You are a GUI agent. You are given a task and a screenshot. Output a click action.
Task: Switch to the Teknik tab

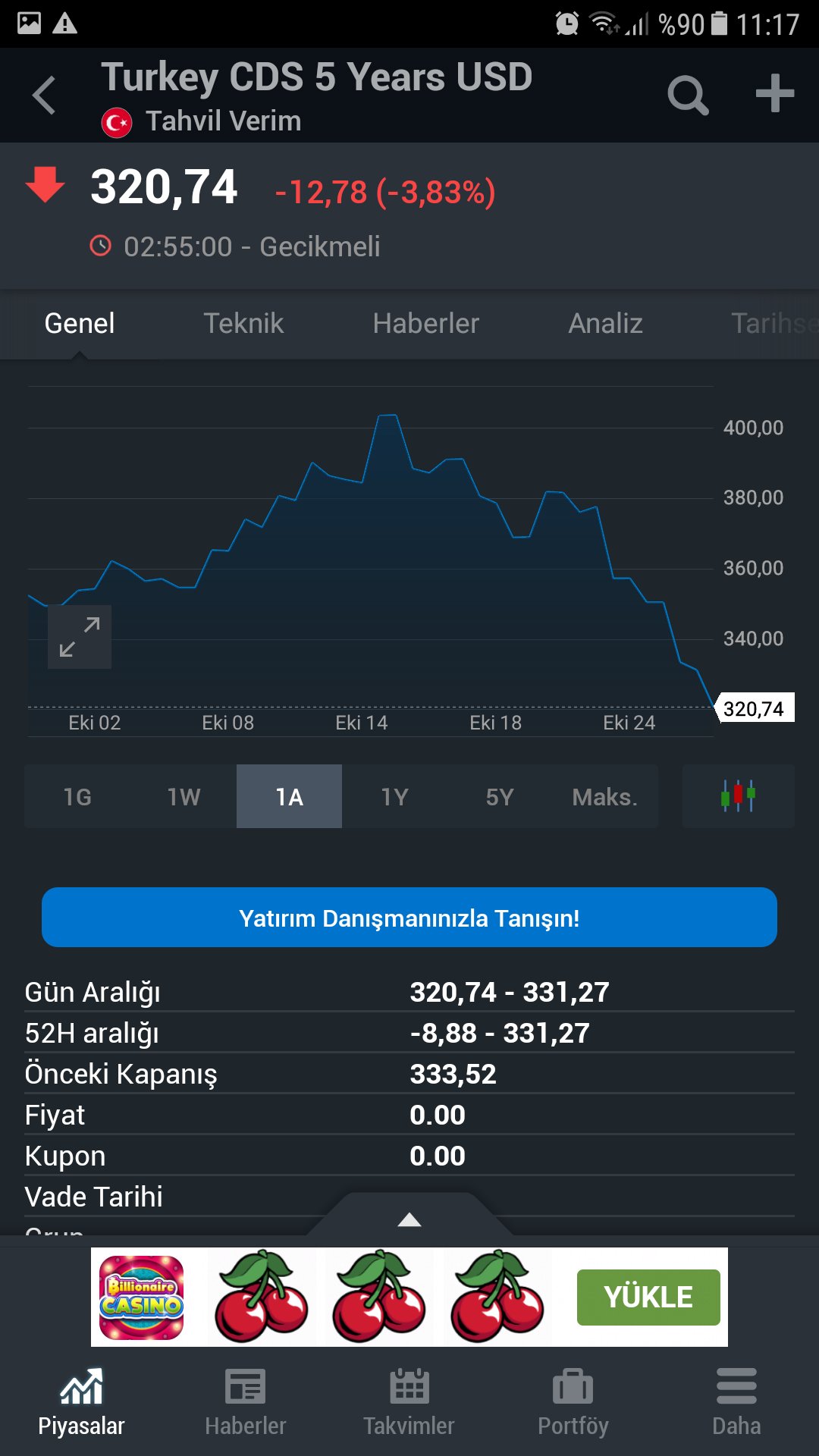tap(243, 324)
